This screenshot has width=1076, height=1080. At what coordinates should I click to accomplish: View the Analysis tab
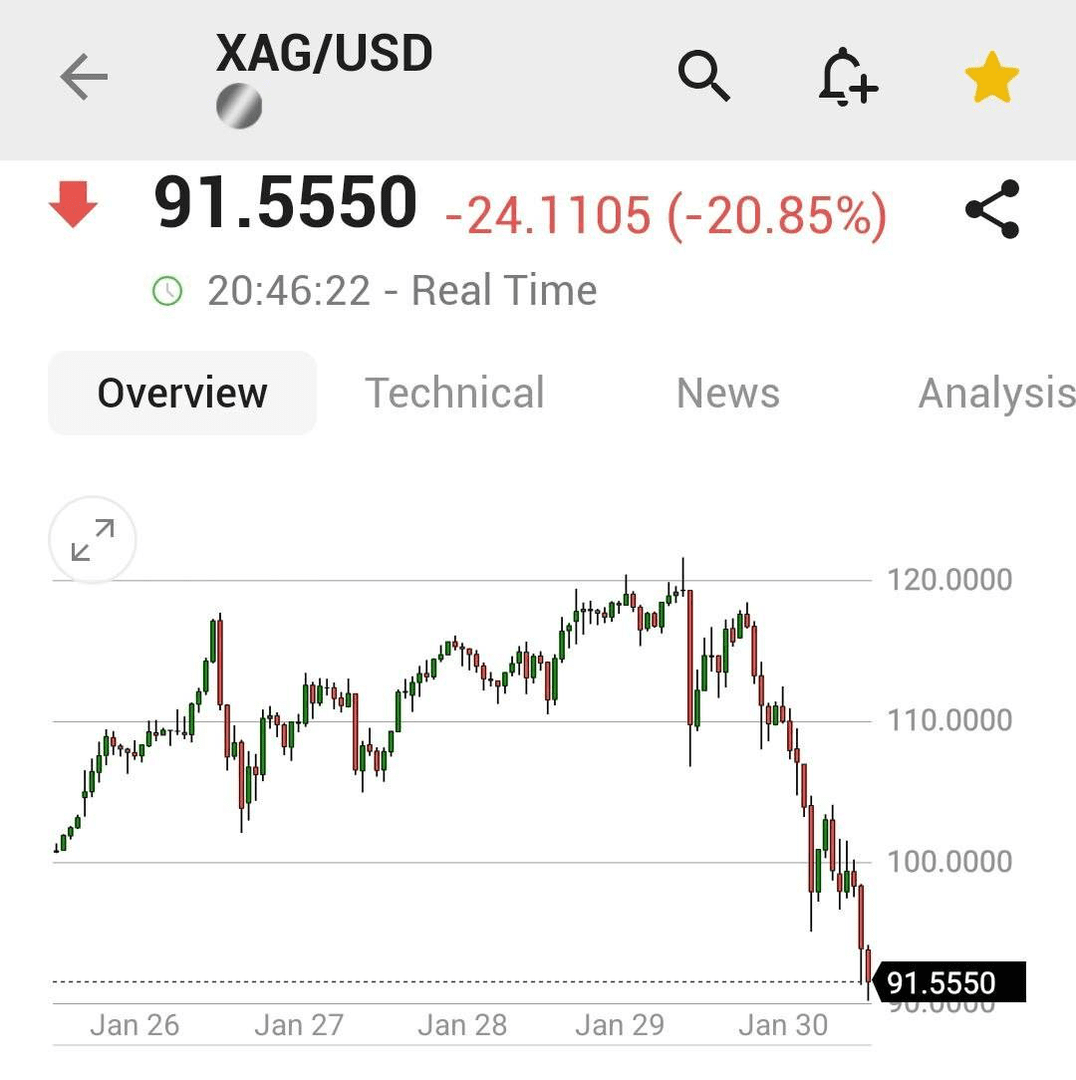point(996,393)
